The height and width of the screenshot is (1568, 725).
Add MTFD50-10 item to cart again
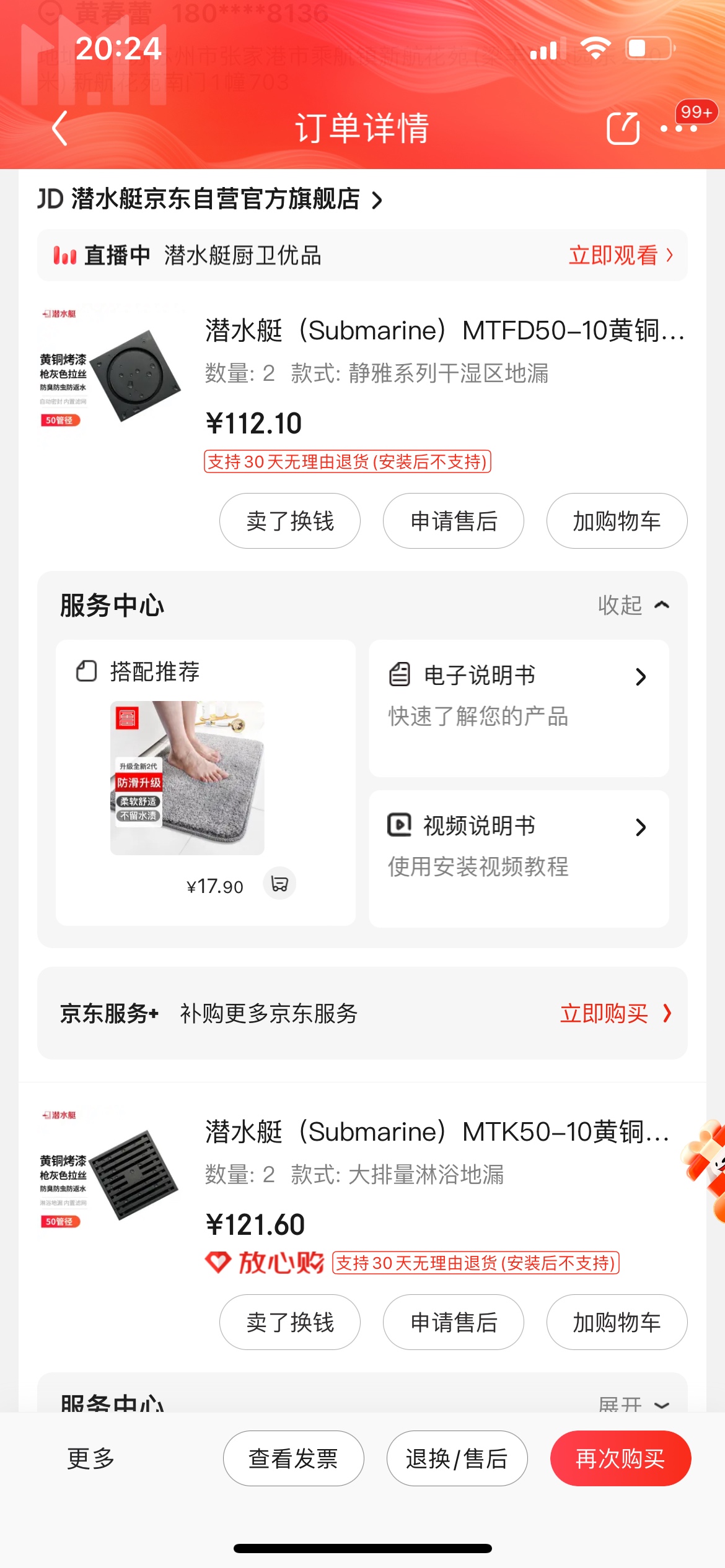[617, 521]
